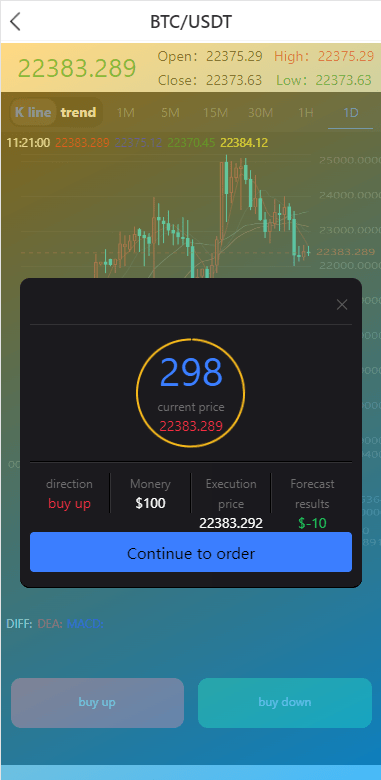Switch chart to K line view

click(33, 112)
